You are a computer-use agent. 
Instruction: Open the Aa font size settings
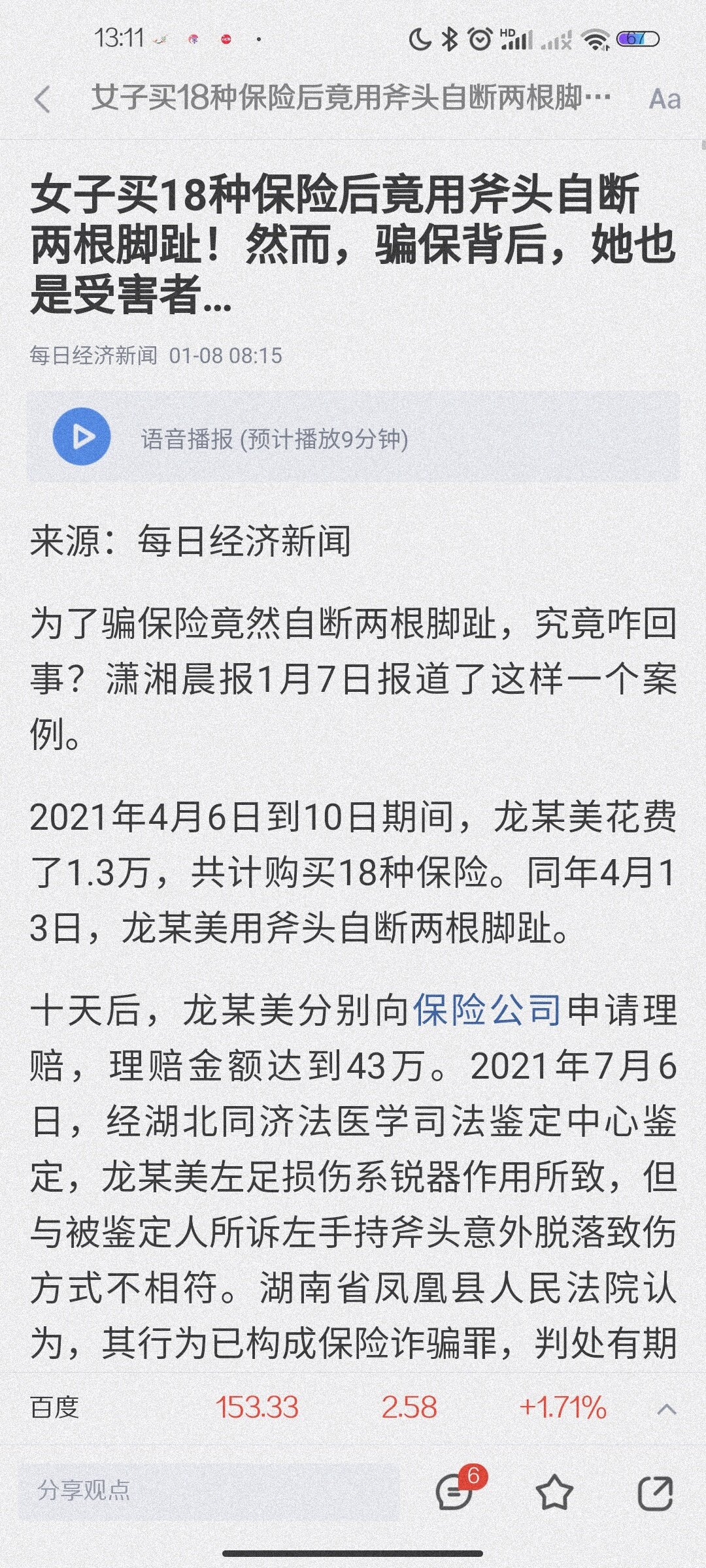tap(664, 99)
